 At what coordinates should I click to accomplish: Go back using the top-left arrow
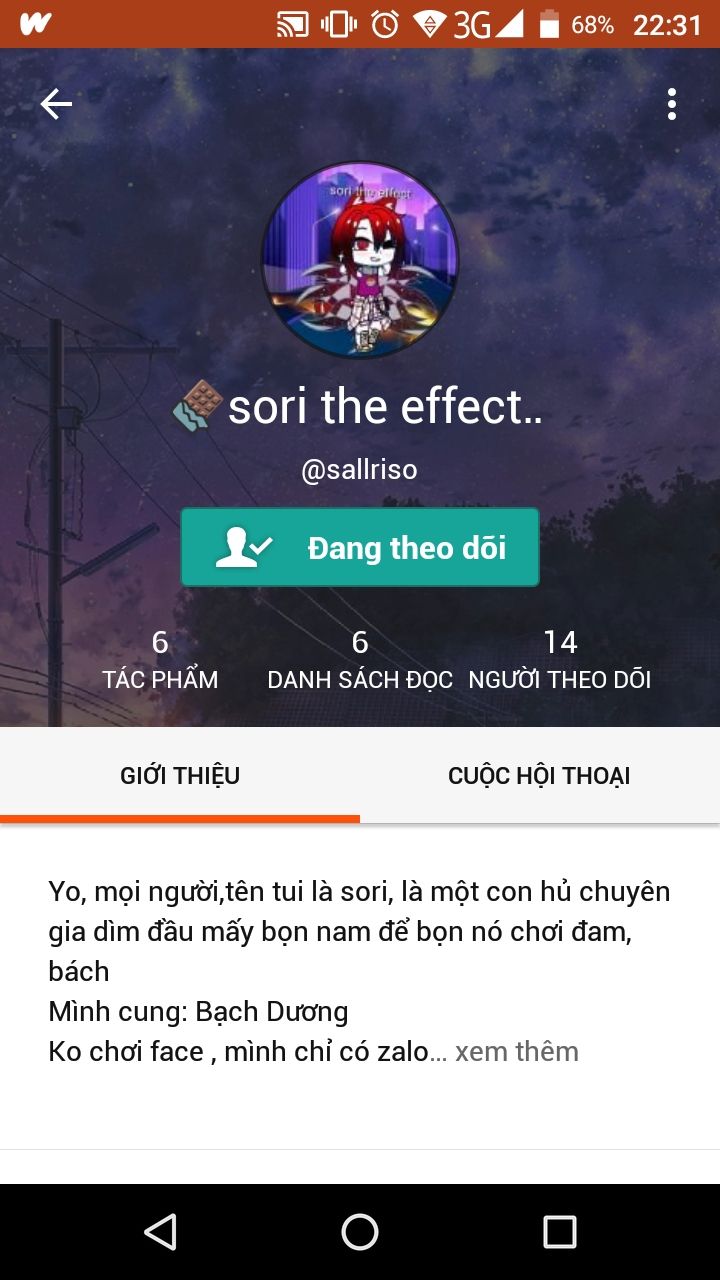pyautogui.click(x=56, y=104)
